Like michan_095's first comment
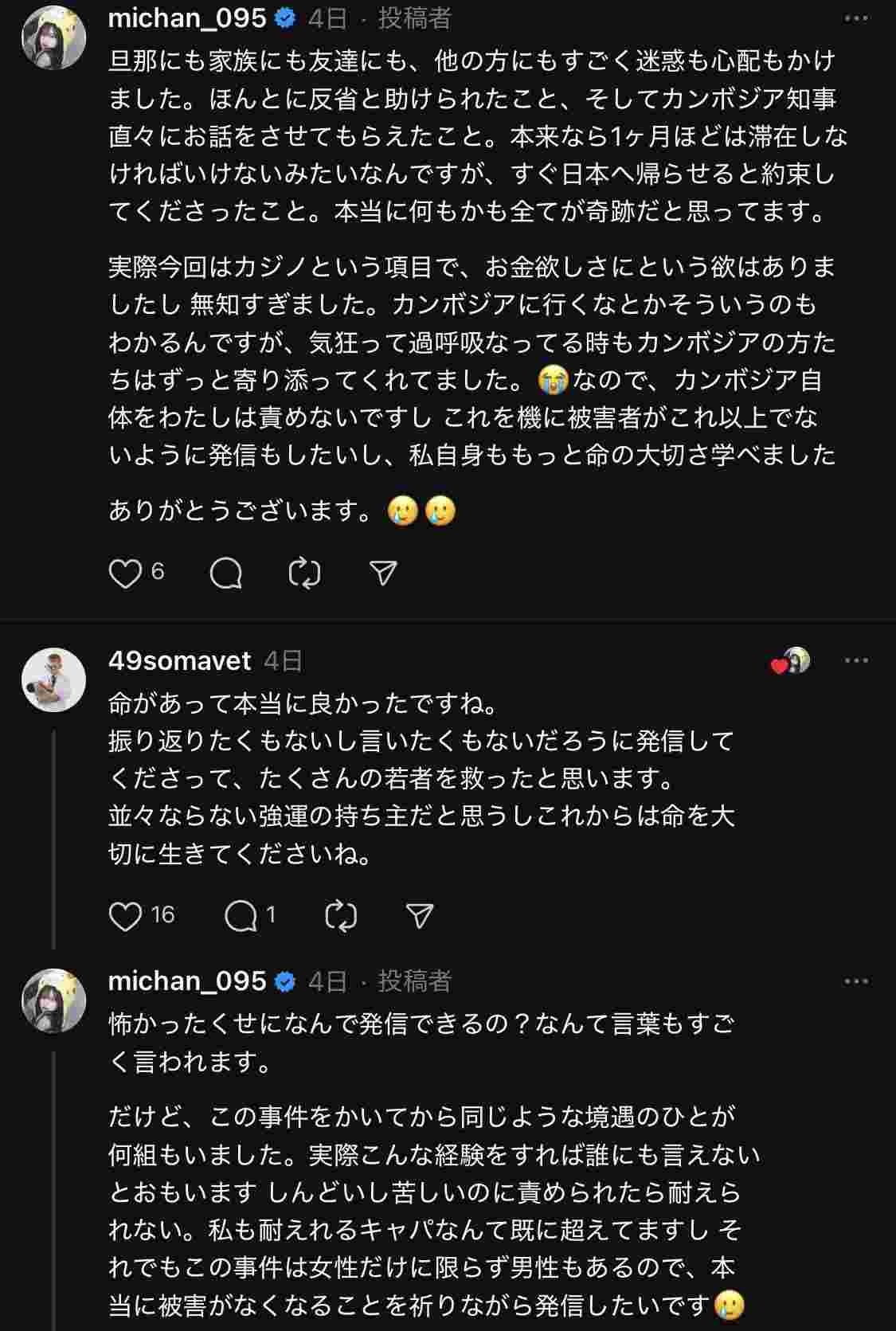Screen dimensions: 896x1331 [x=125, y=571]
